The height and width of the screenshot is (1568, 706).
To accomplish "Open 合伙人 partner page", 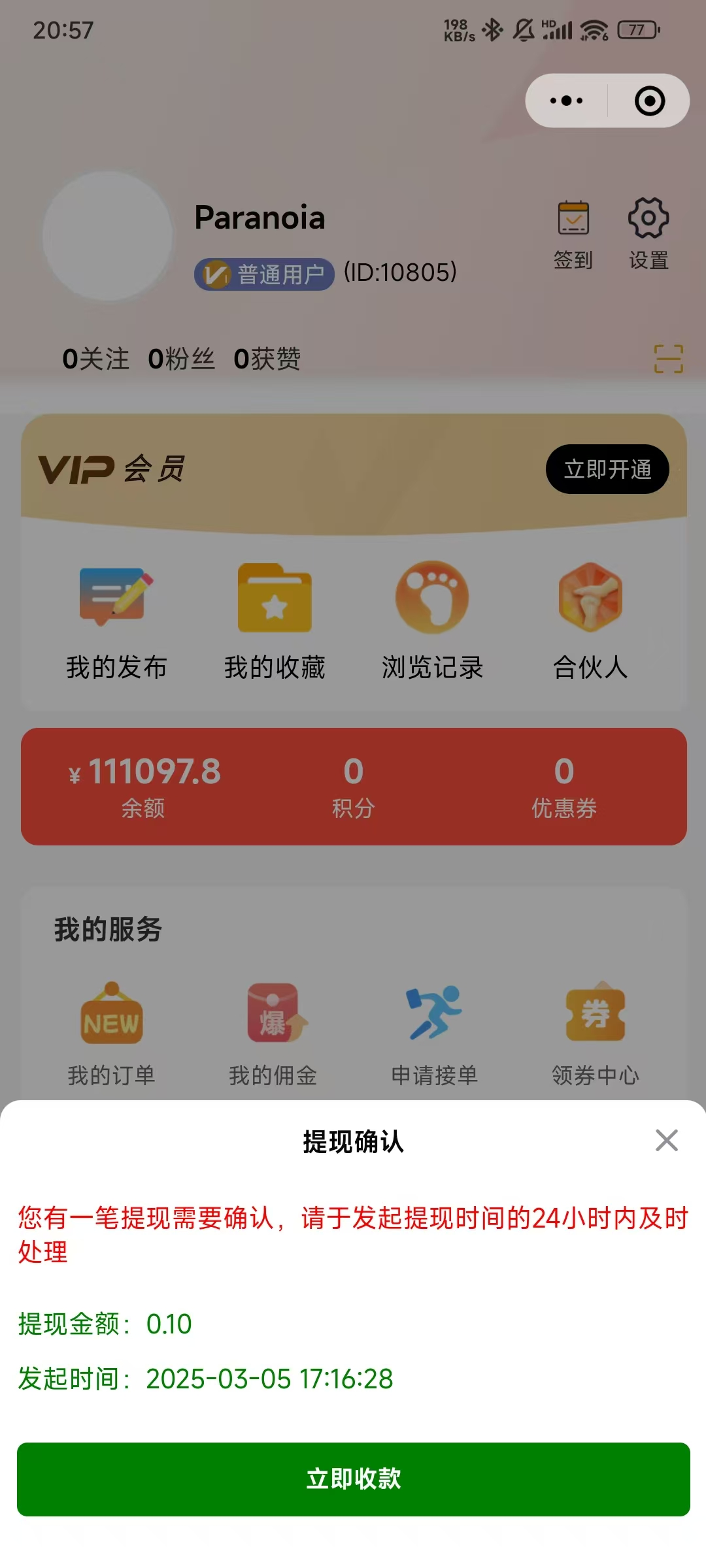I will (x=590, y=621).
